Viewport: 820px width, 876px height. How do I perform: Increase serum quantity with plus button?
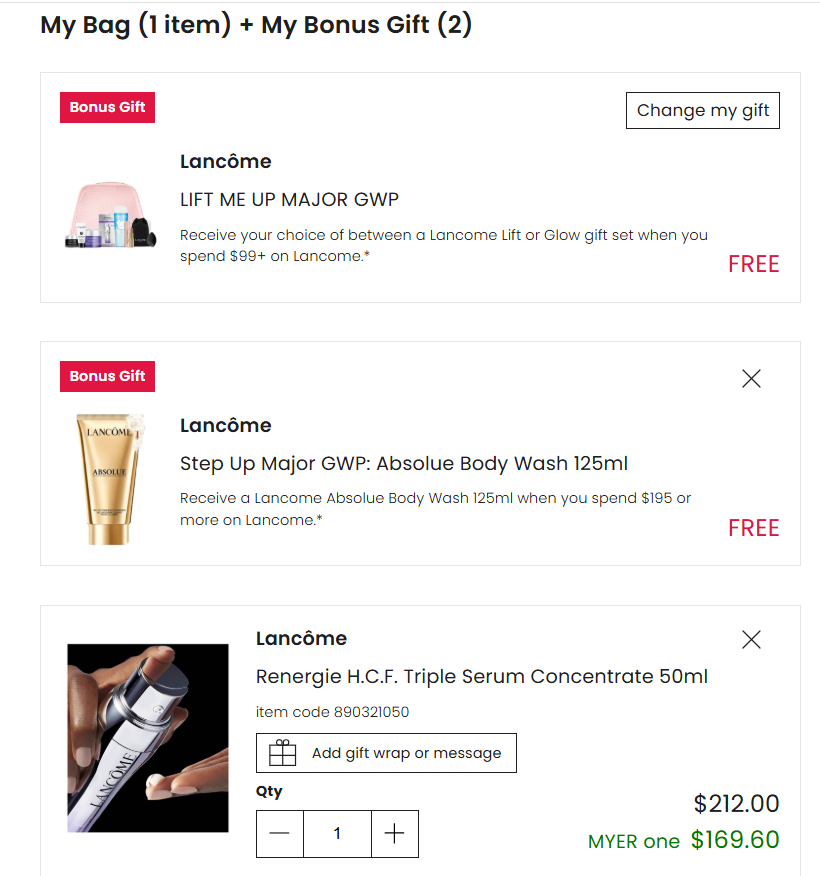tap(395, 833)
